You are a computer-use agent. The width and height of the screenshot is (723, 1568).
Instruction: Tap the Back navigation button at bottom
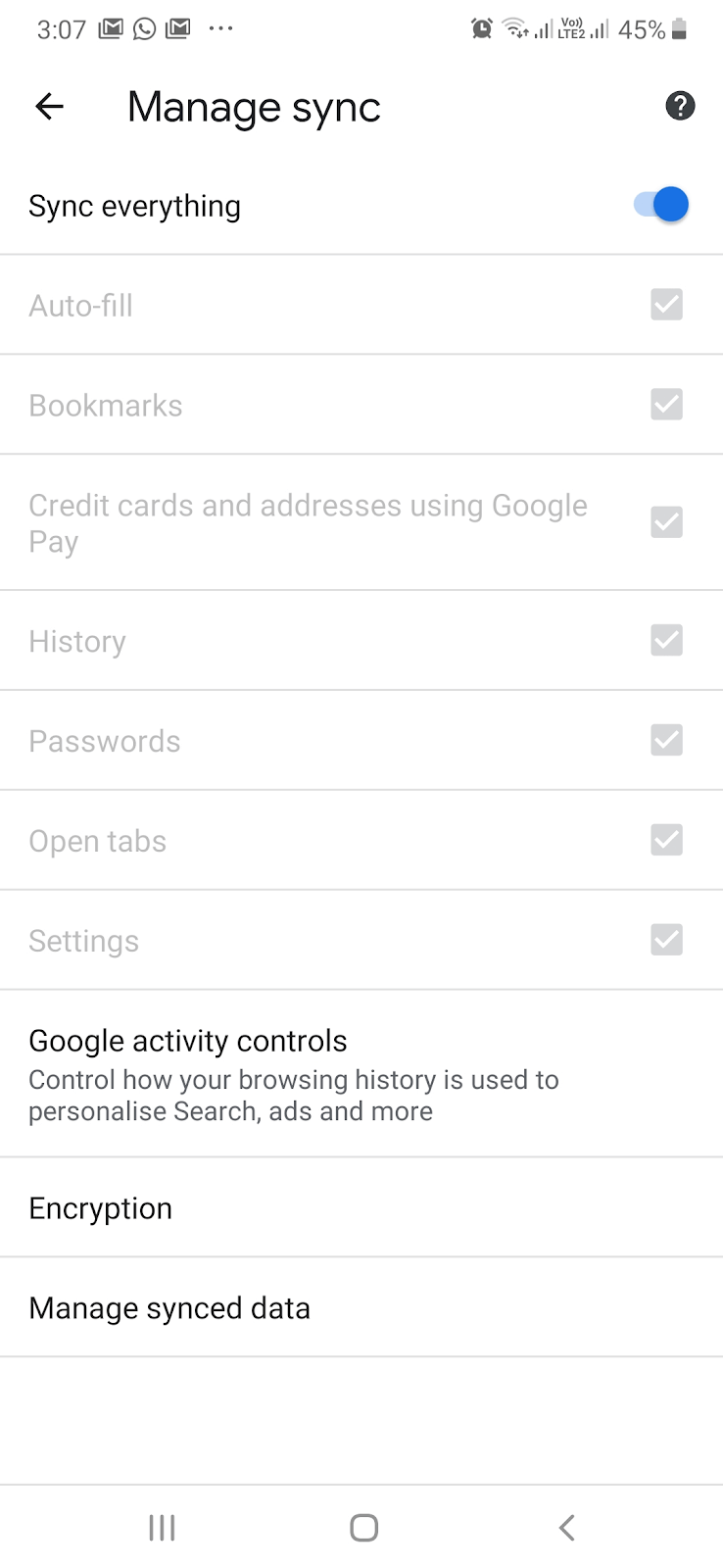[566, 1526]
